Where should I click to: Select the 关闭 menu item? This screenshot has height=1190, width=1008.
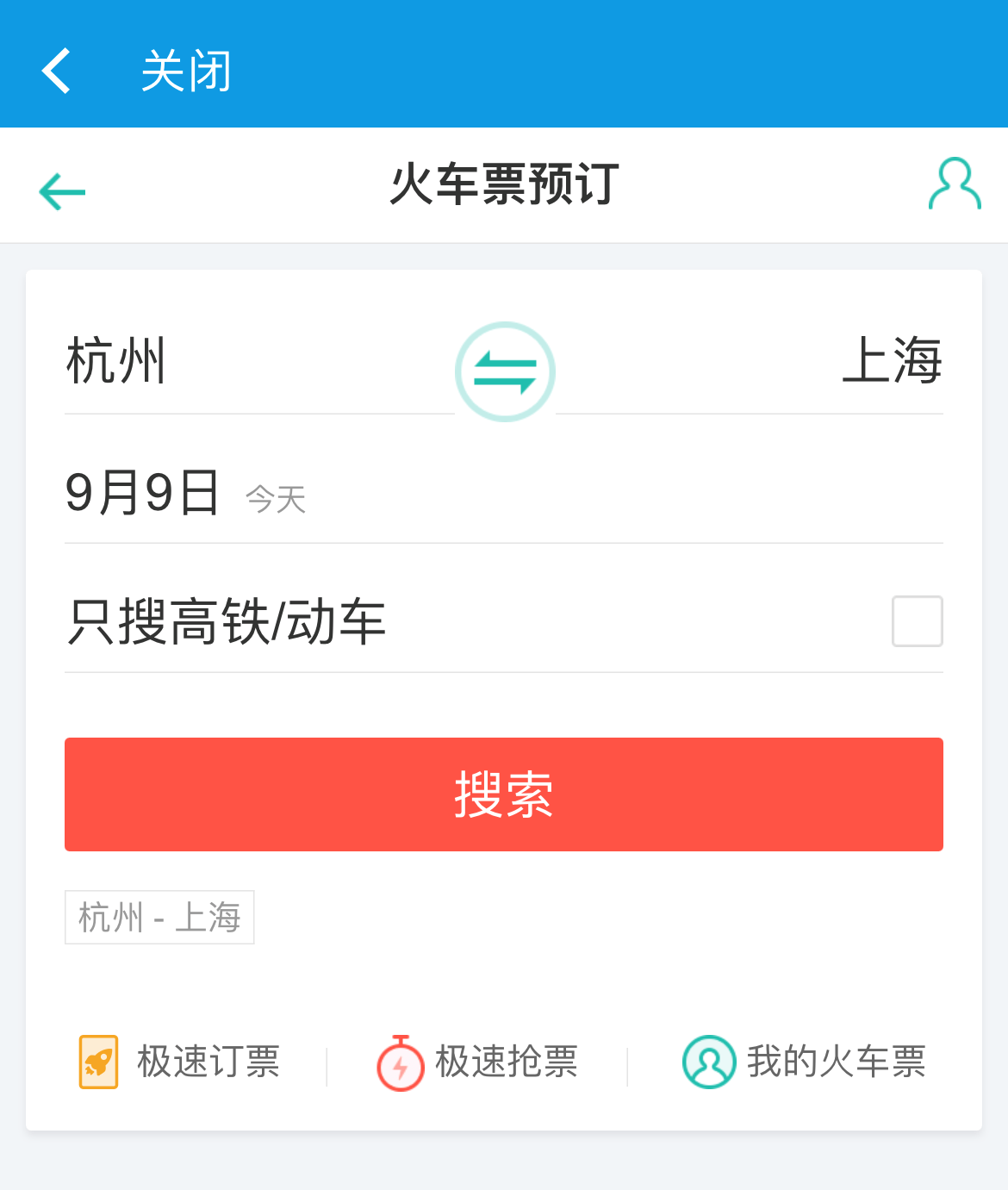[x=186, y=71]
